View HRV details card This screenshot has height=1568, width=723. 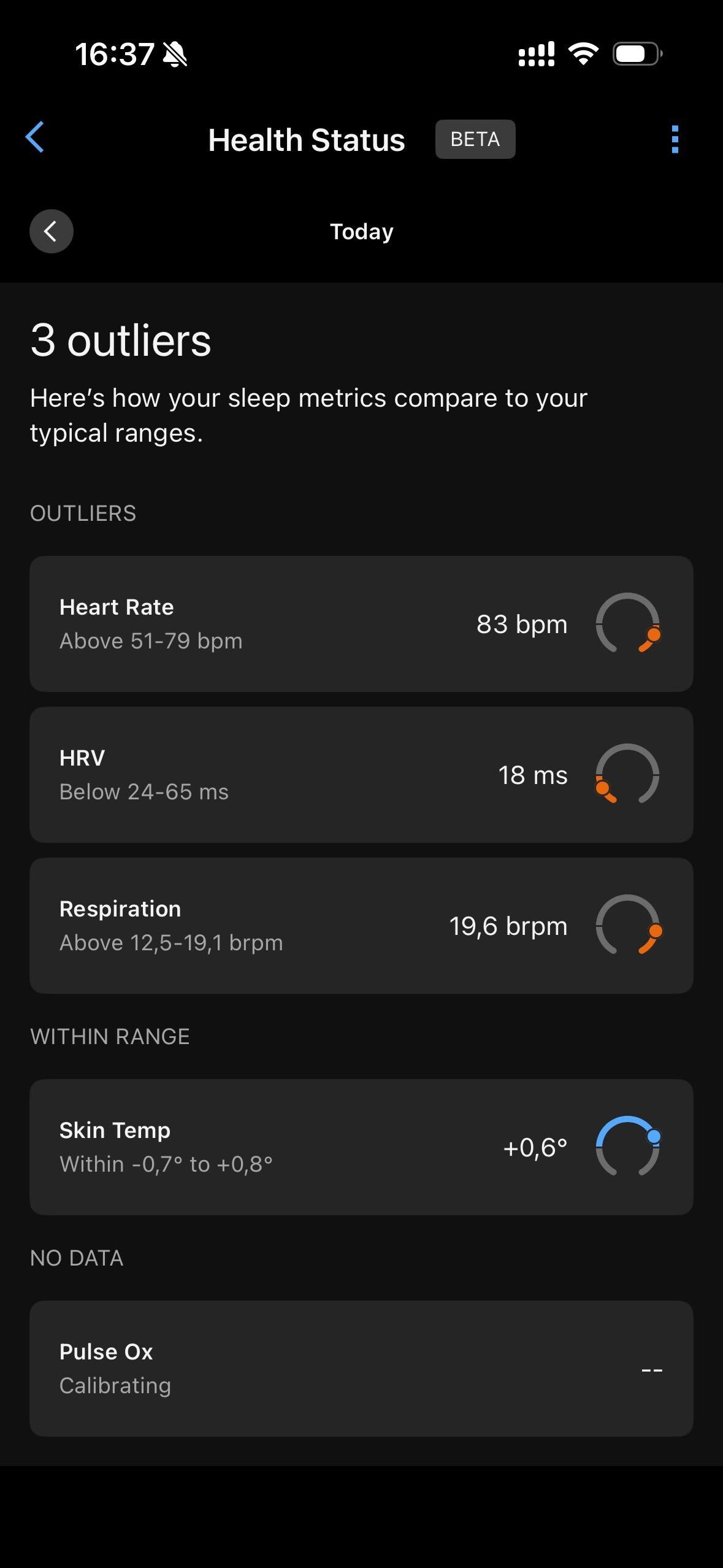click(361, 775)
